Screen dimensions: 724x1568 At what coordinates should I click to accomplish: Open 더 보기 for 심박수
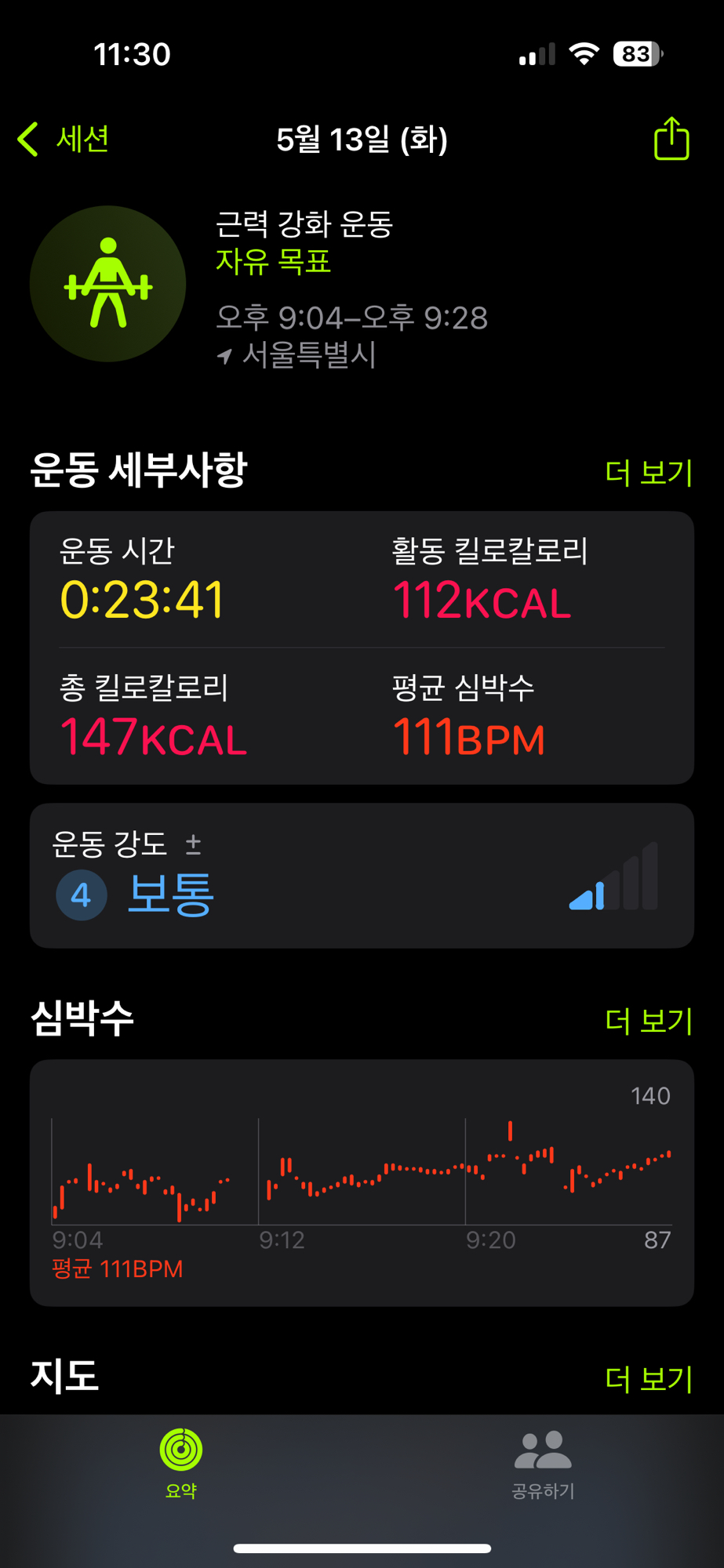pyautogui.click(x=649, y=1021)
